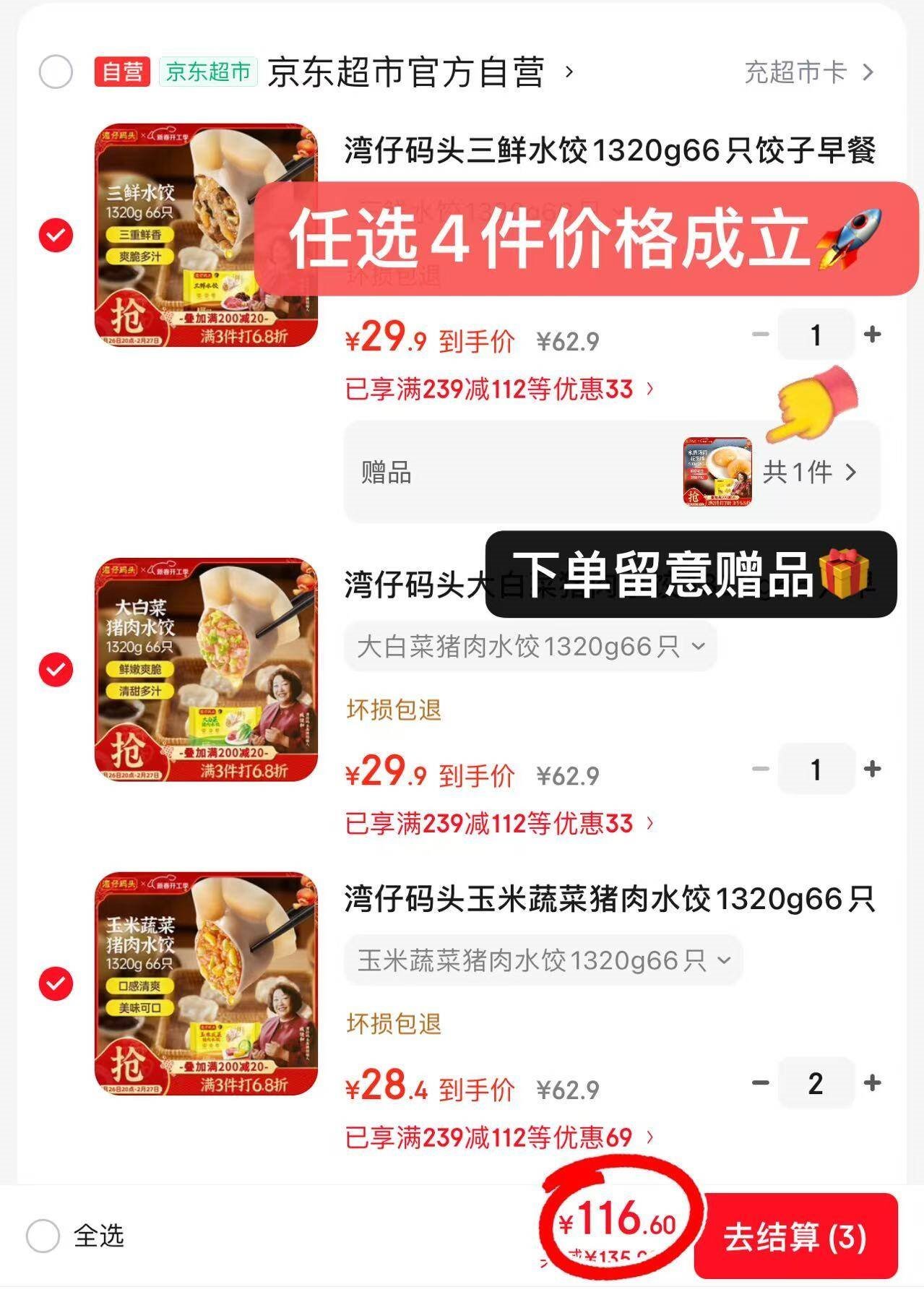Uncheck the 玉米蔬菜猪肉水饺 item
Screen dimensions: 924x1292
coord(56,983)
